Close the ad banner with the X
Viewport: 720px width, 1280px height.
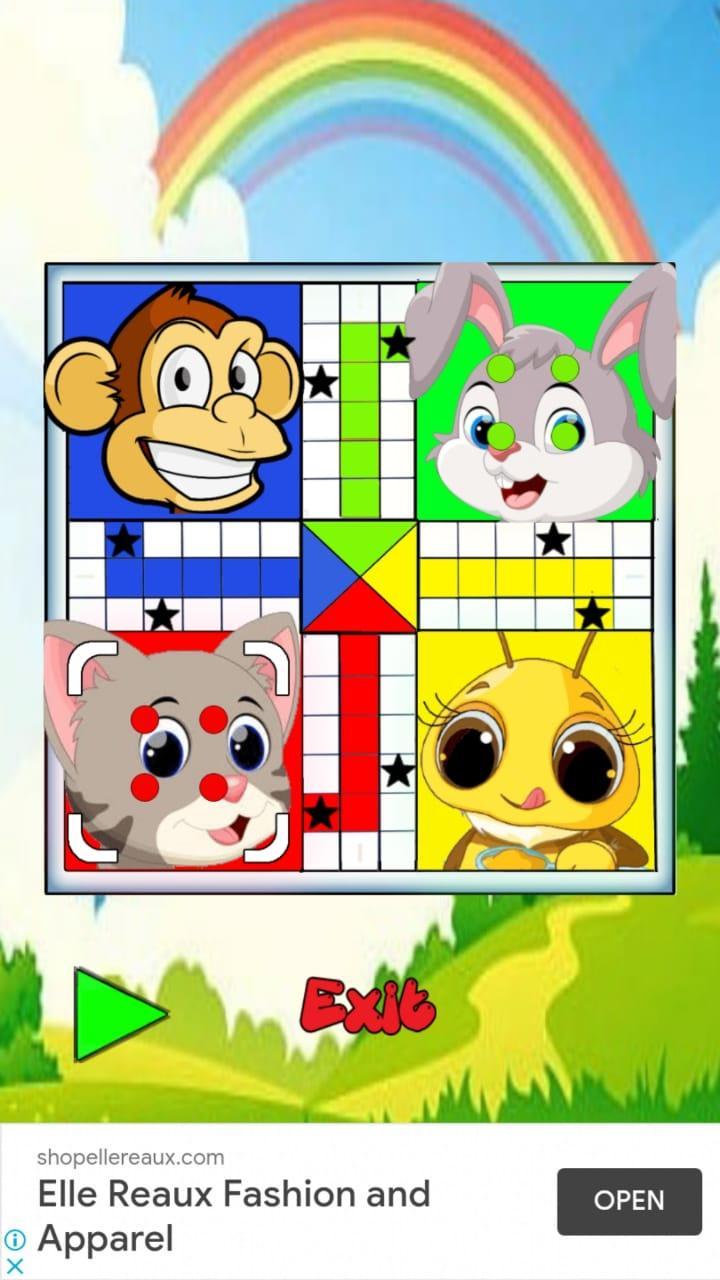[15, 1266]
